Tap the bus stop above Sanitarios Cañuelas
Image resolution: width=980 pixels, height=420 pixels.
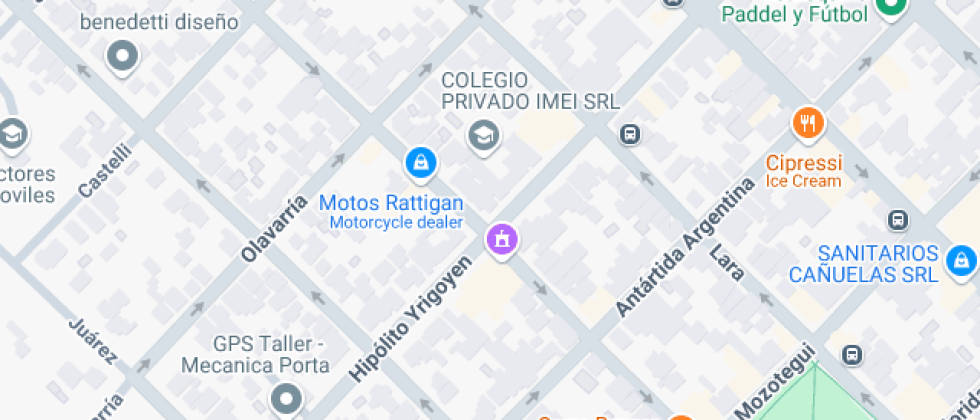898,220
